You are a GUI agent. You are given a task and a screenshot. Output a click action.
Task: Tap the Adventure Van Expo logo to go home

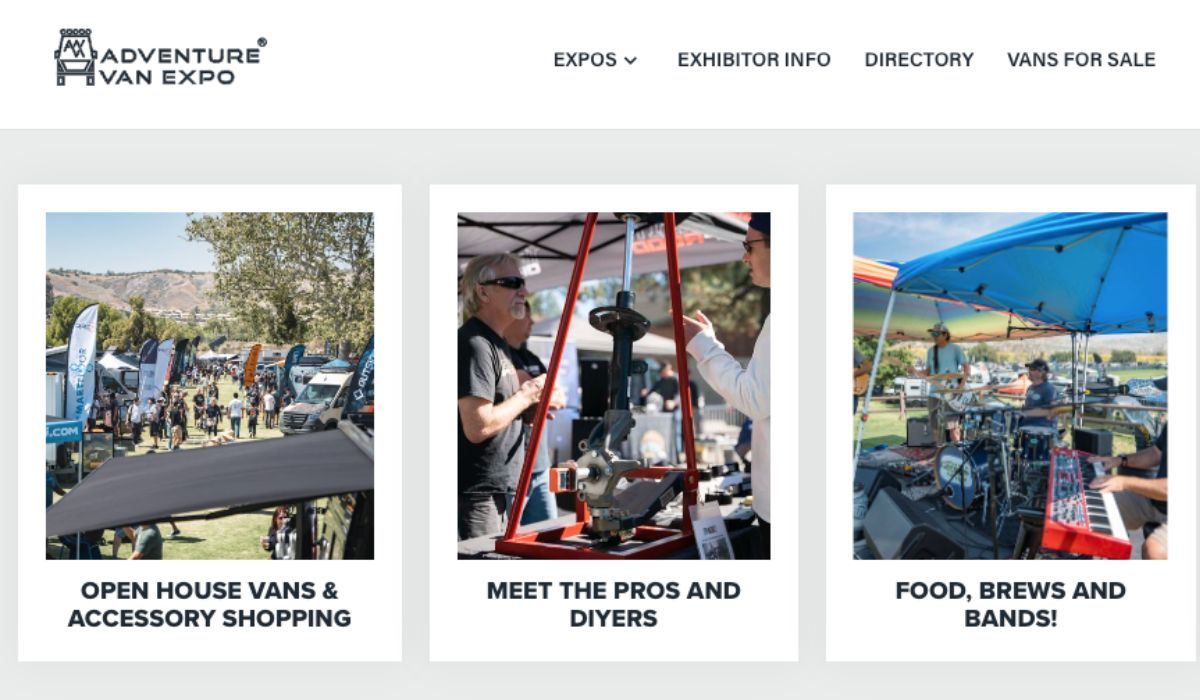160,57
